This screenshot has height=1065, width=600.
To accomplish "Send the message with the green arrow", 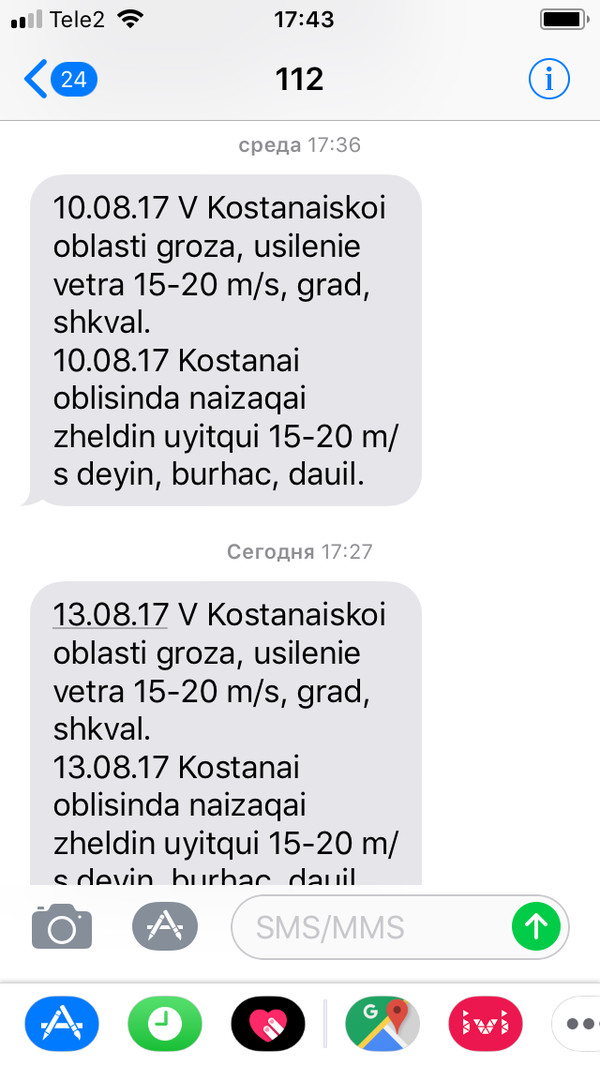I will coord(537,927).
